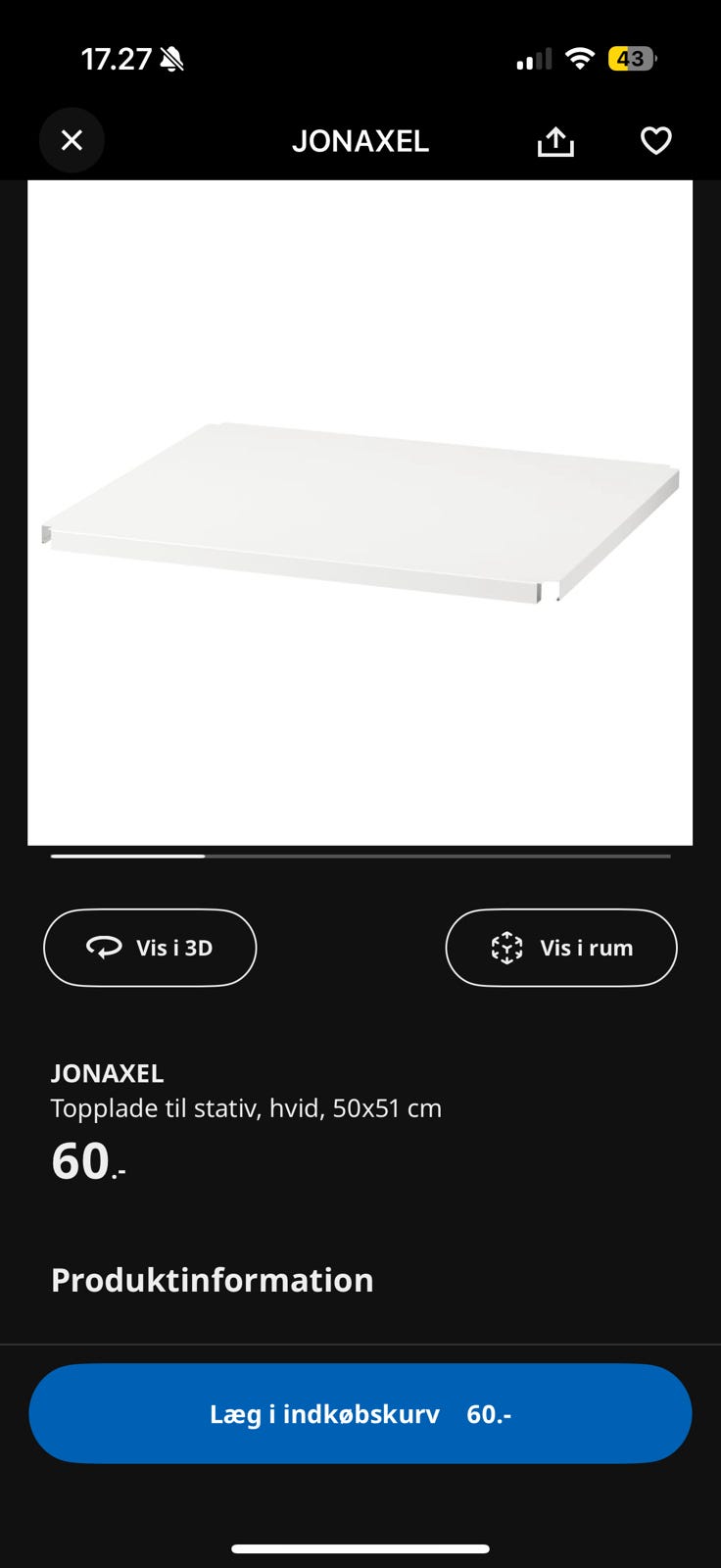Tap Læg i indkøbskurv to add to cart
The width and height of the screenshot is (721, 1568).
(x=360, y=1413)
